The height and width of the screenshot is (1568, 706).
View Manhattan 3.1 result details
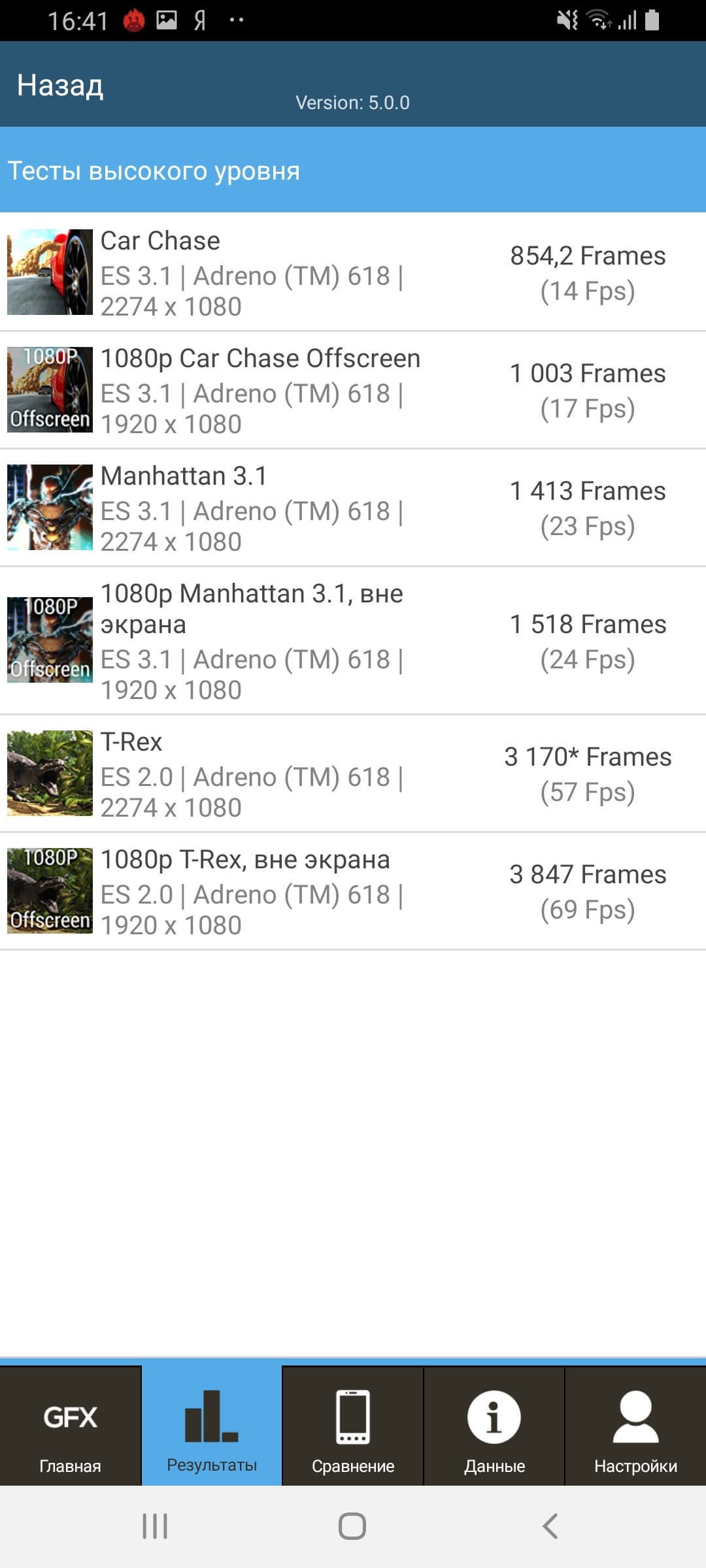click(353, 508)
